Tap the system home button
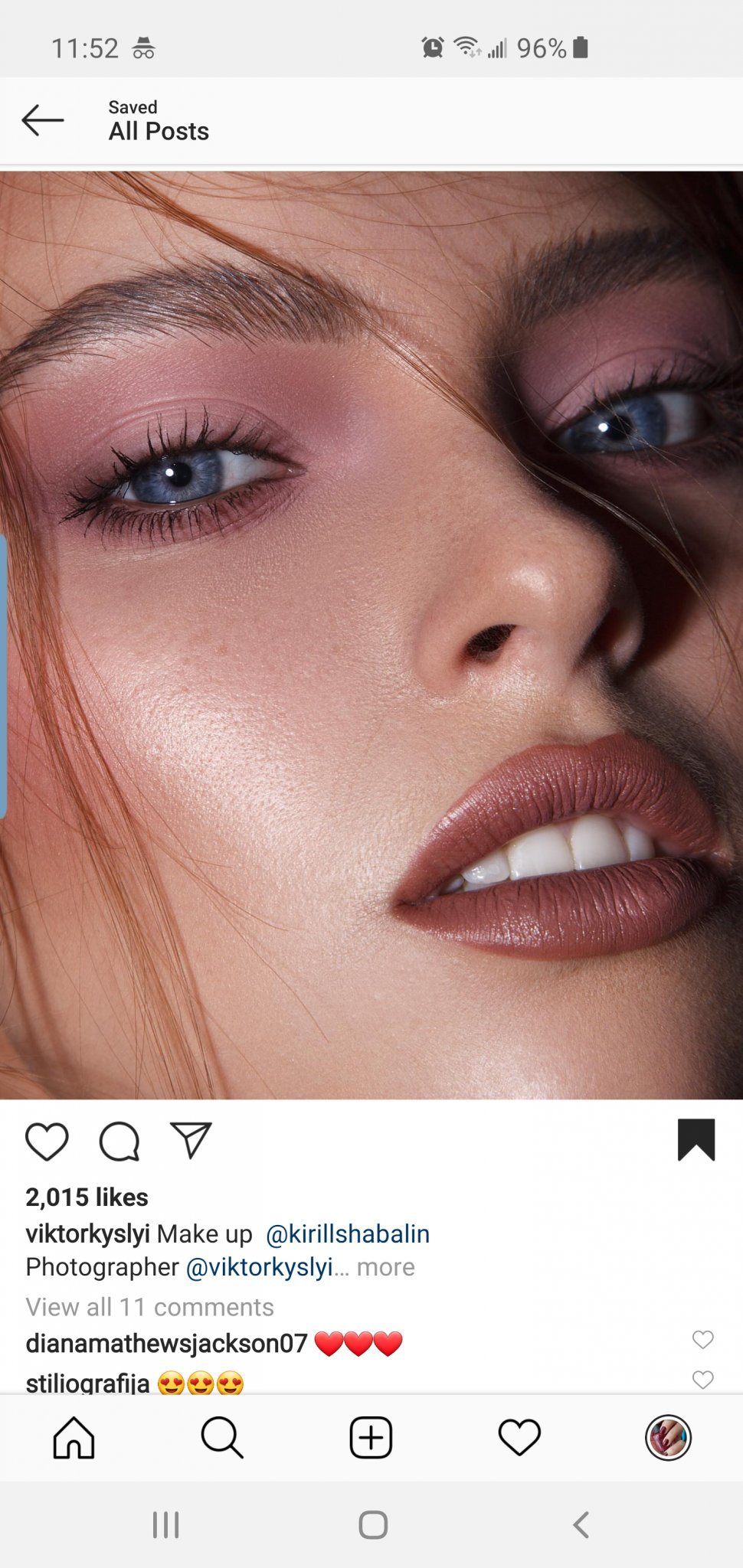Image resolution: width=743 pixels, height=1568 pixels. 373,1524
